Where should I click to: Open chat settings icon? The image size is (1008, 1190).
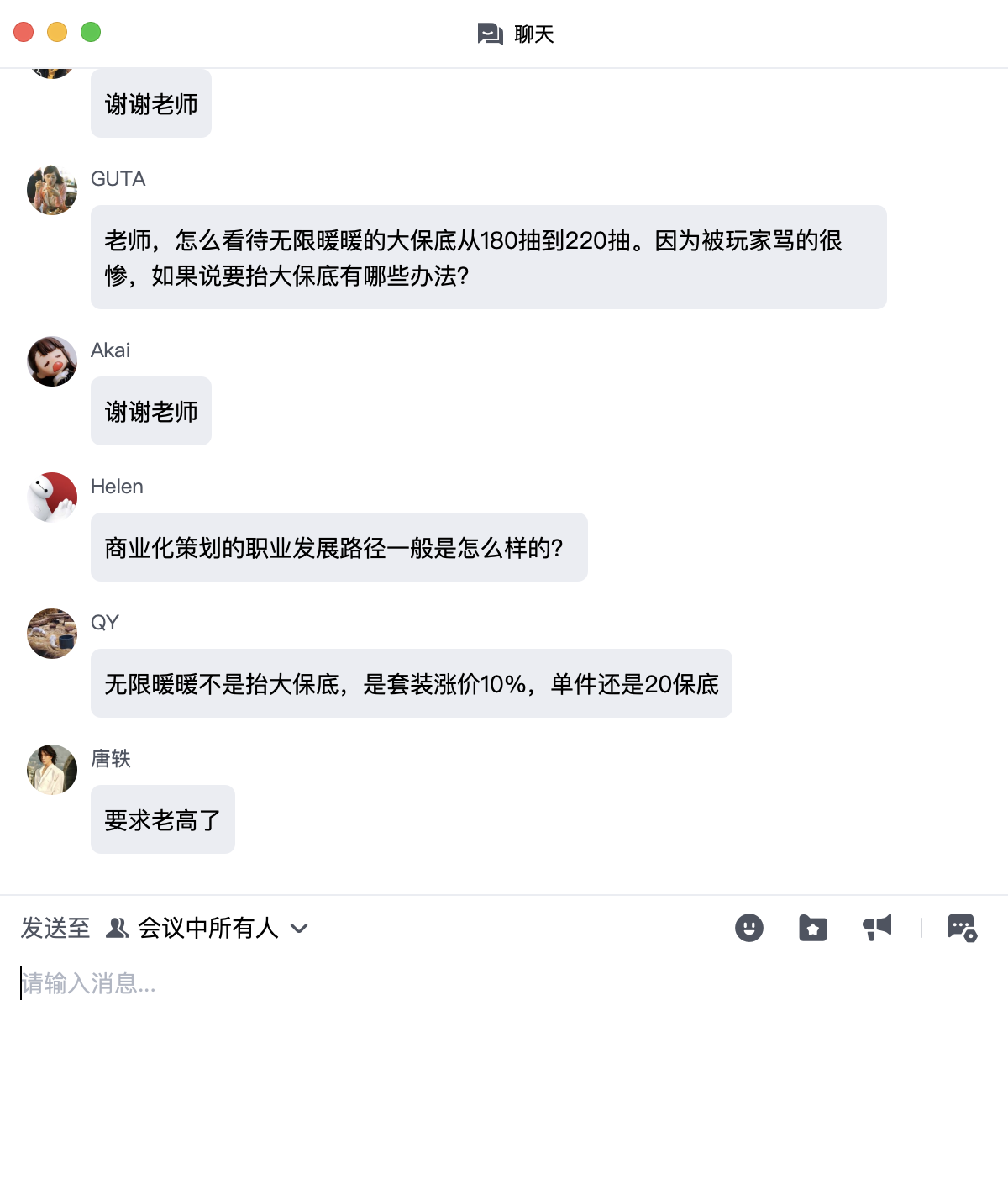coord(962,928)
